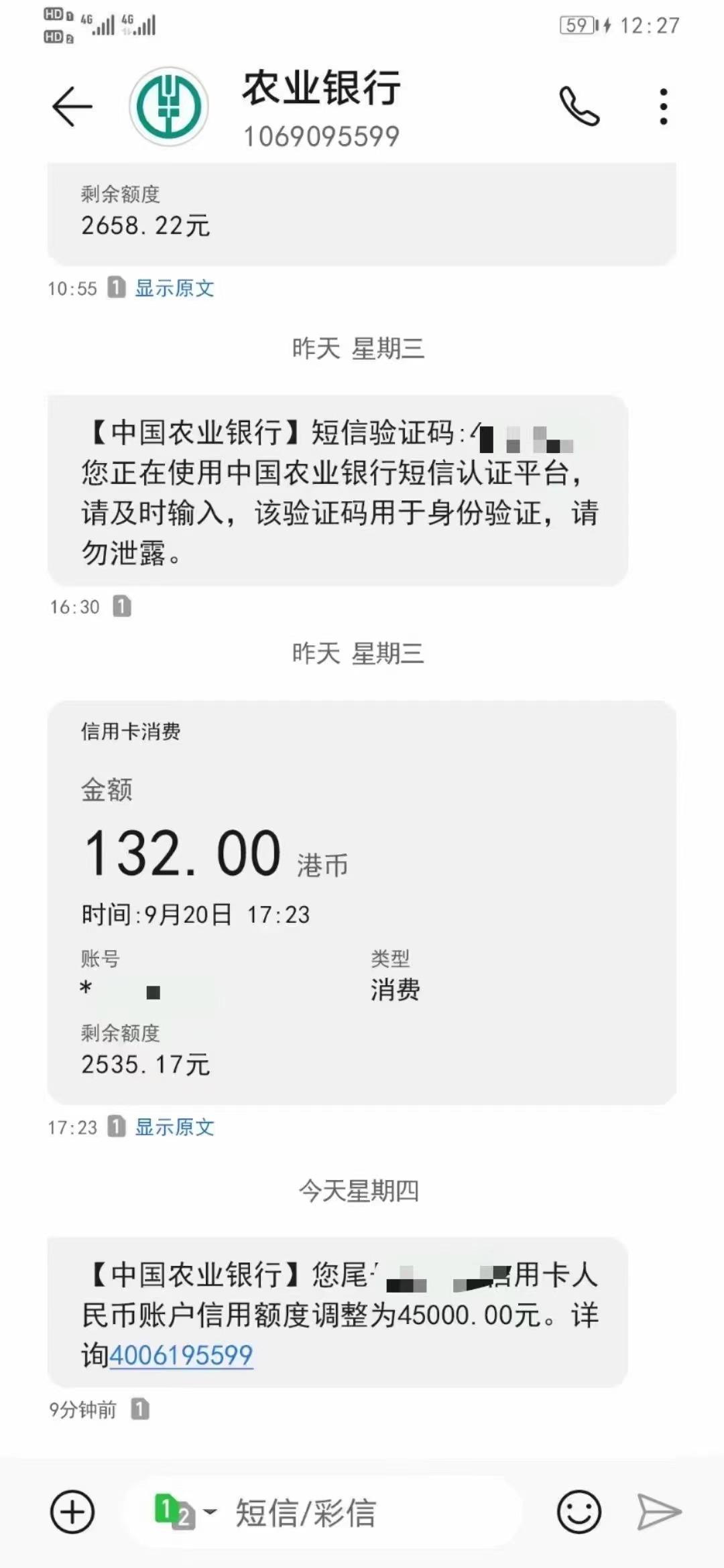Open the 4006195599 phone number link
The width and height of the screenshot is (724, 1568).
pos(181,1356)
